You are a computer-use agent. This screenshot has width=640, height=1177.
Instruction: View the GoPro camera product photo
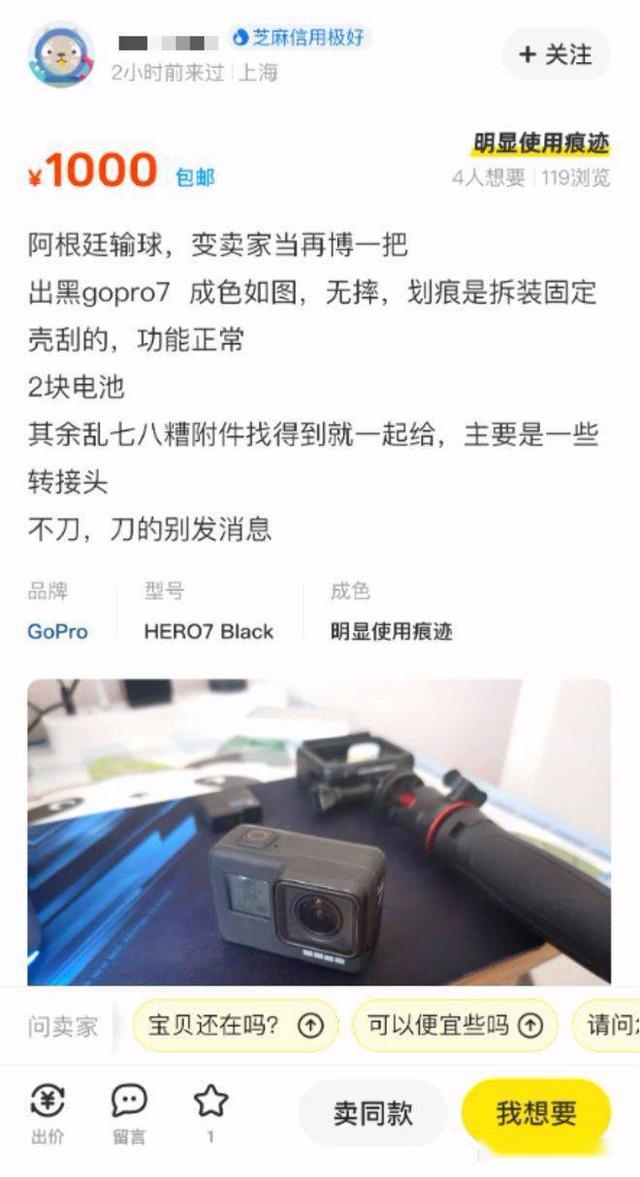(x=318, y=832)
